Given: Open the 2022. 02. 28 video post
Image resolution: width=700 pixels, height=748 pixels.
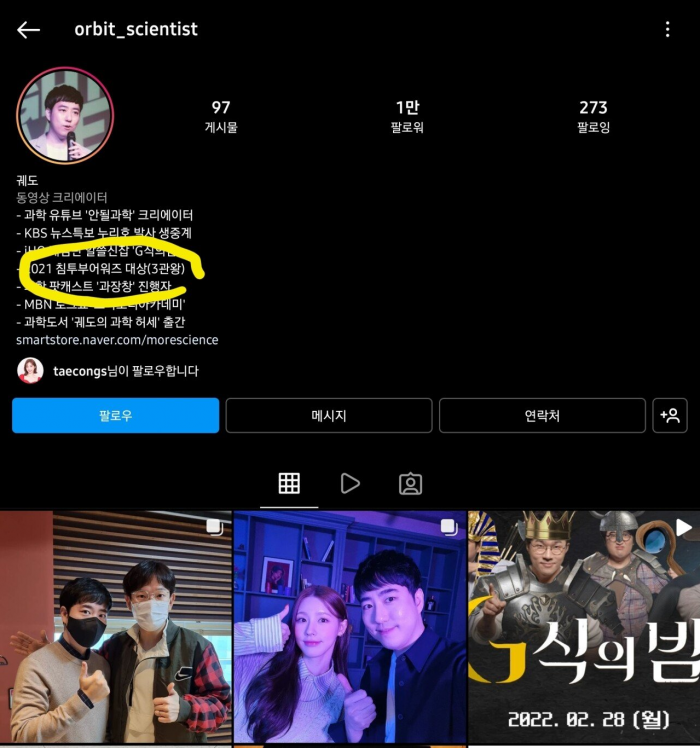Looking at the screenshot, I should 584,628.
